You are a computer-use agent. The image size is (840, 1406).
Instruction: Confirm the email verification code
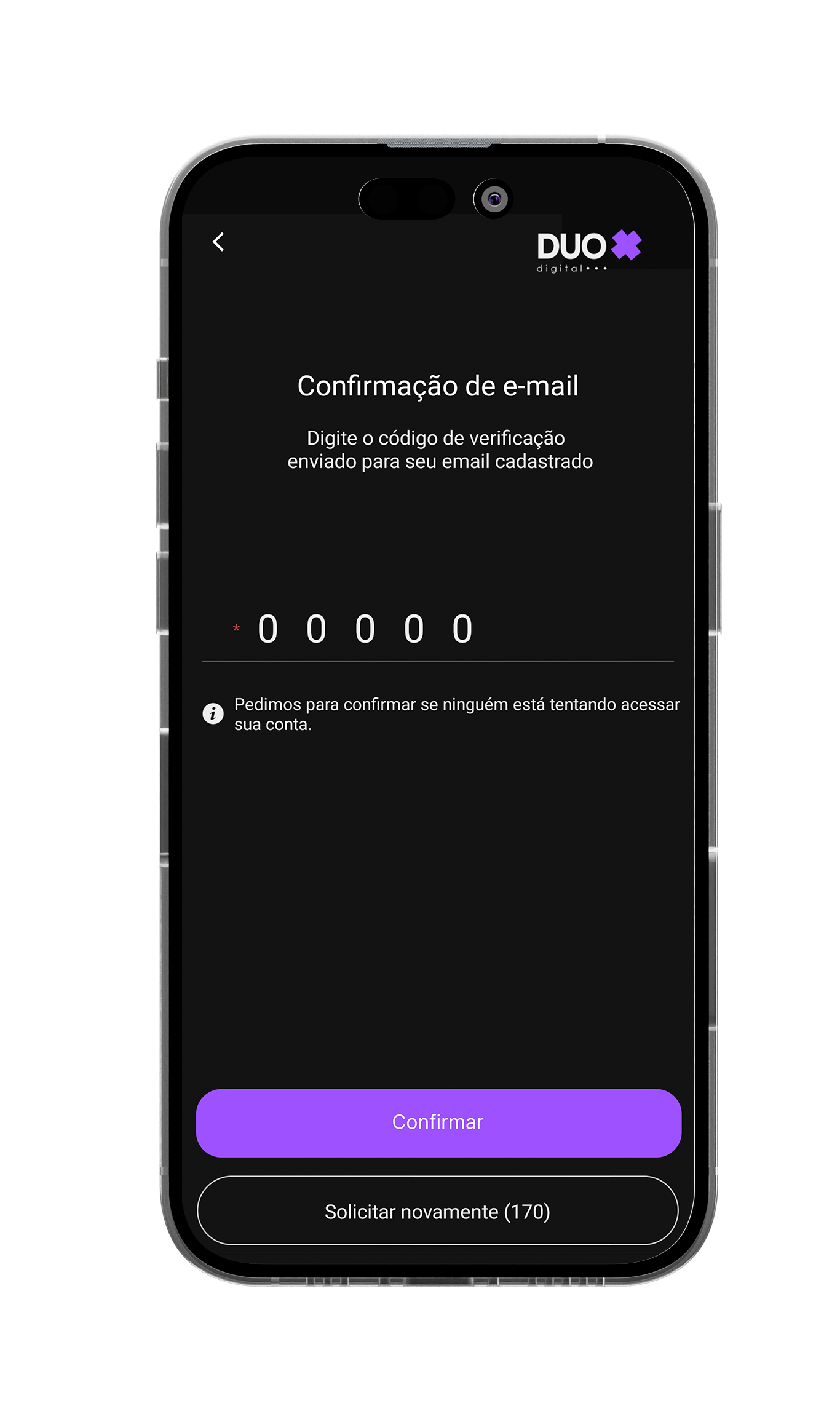click(x=438, y=1122)
